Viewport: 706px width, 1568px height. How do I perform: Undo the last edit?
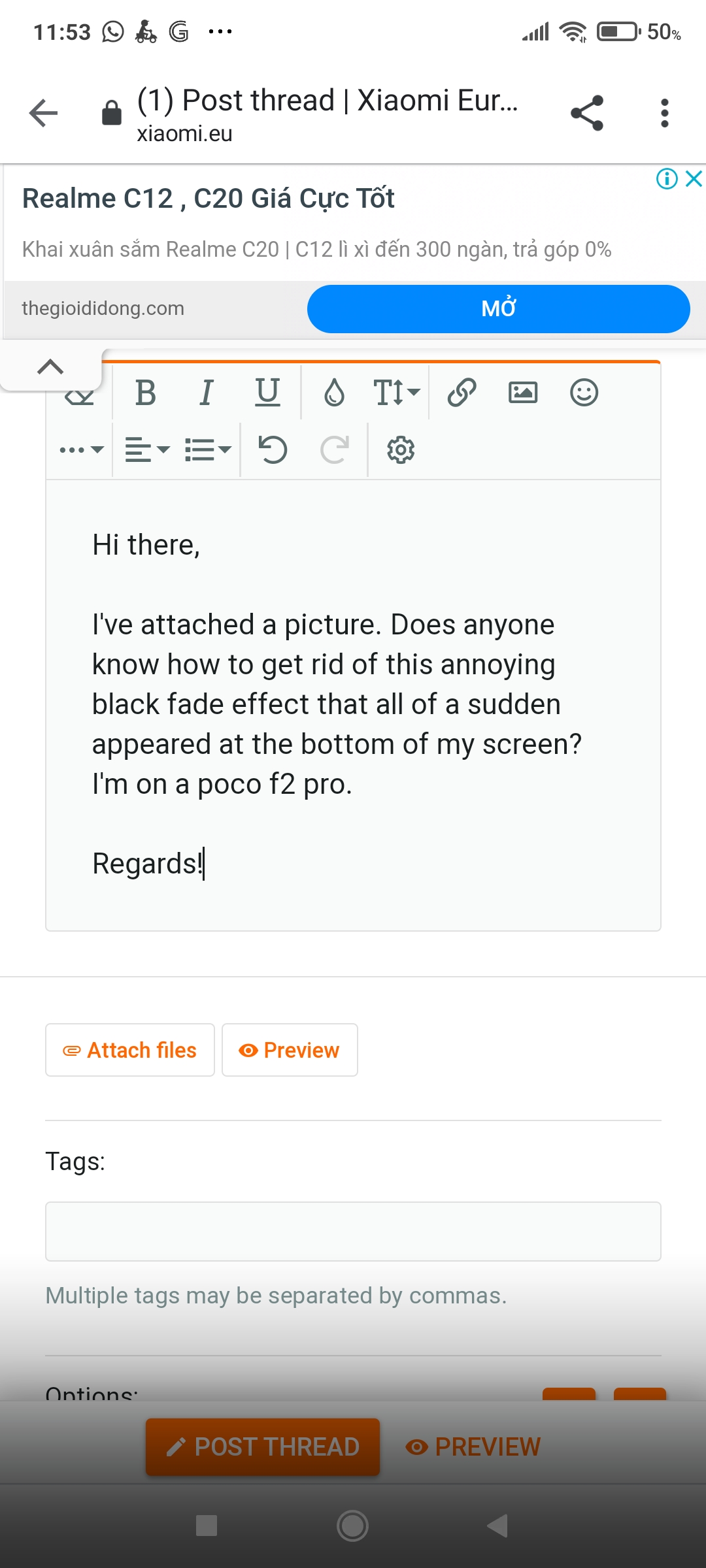[x=273, y=449]
